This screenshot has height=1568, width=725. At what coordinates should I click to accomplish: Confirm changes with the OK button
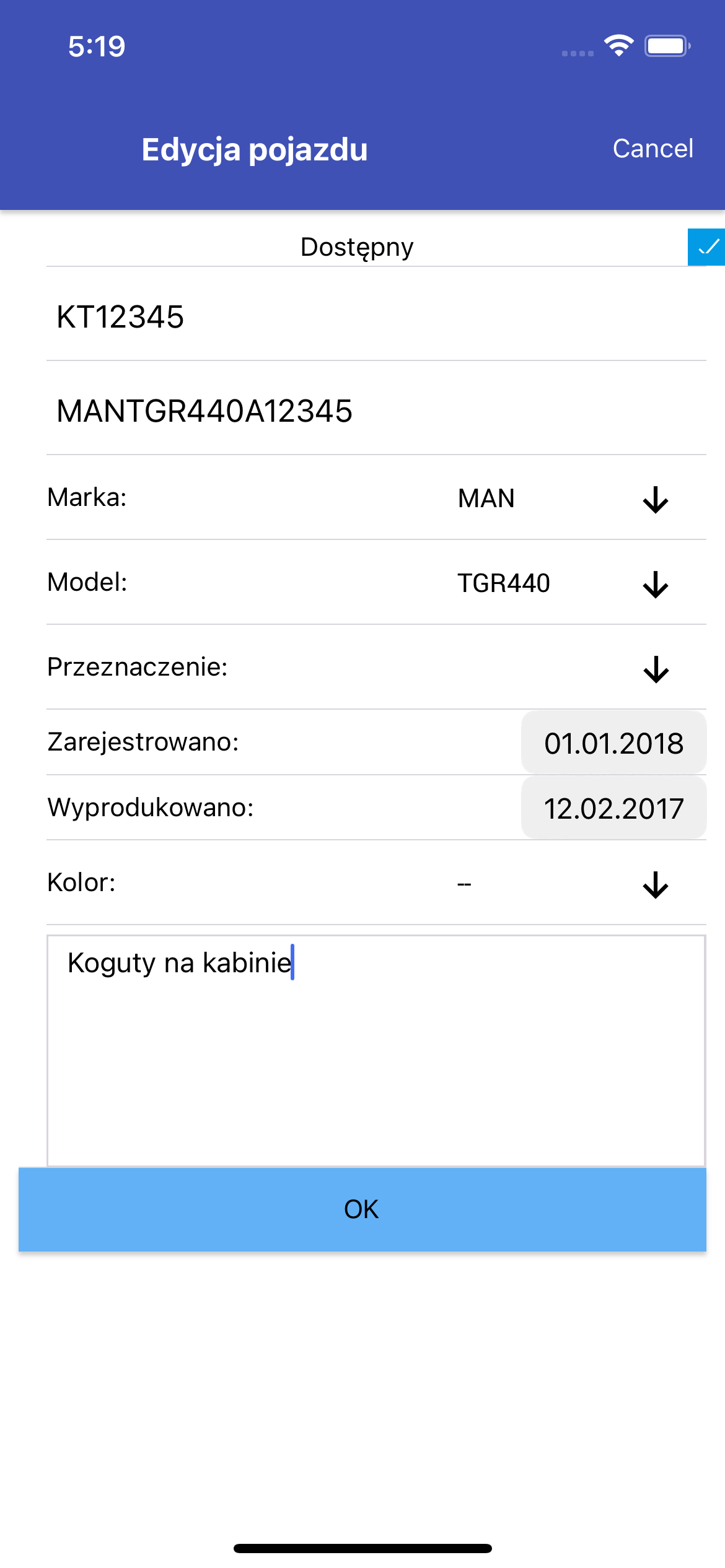[x=362, y=1209]
